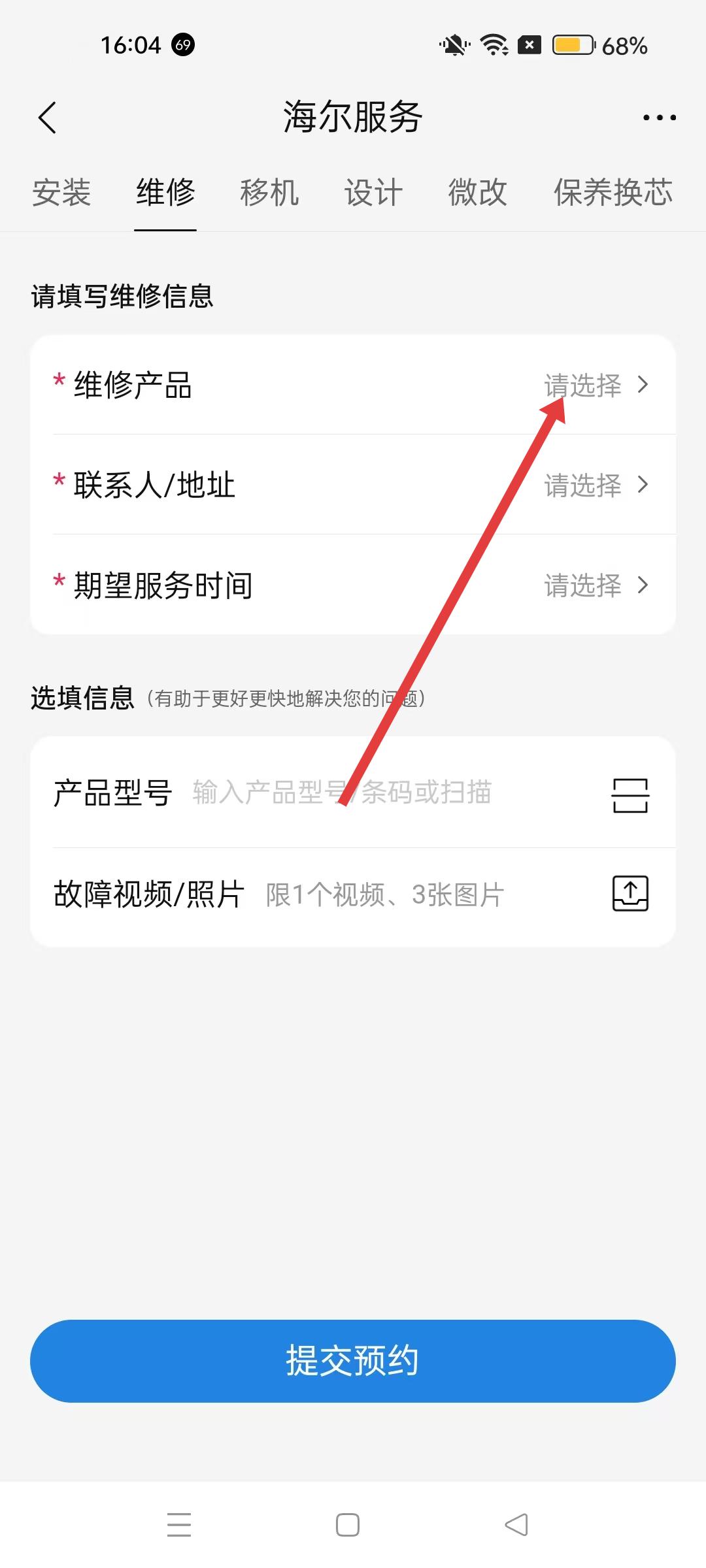Open the 保养换芯 tab
The height and width of the screenshot is (1568, 706).
(613, 193)
